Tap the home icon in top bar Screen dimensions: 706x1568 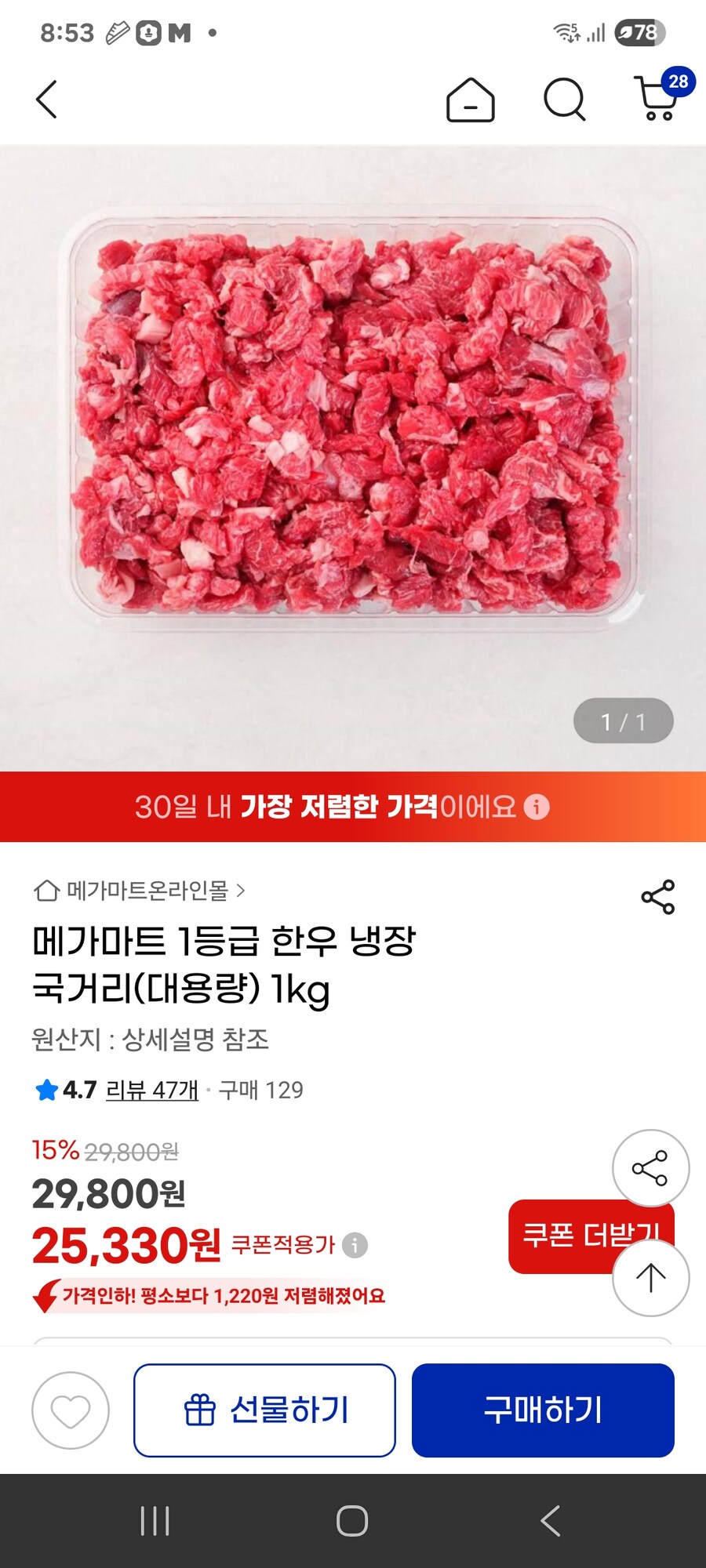[470, 100]
